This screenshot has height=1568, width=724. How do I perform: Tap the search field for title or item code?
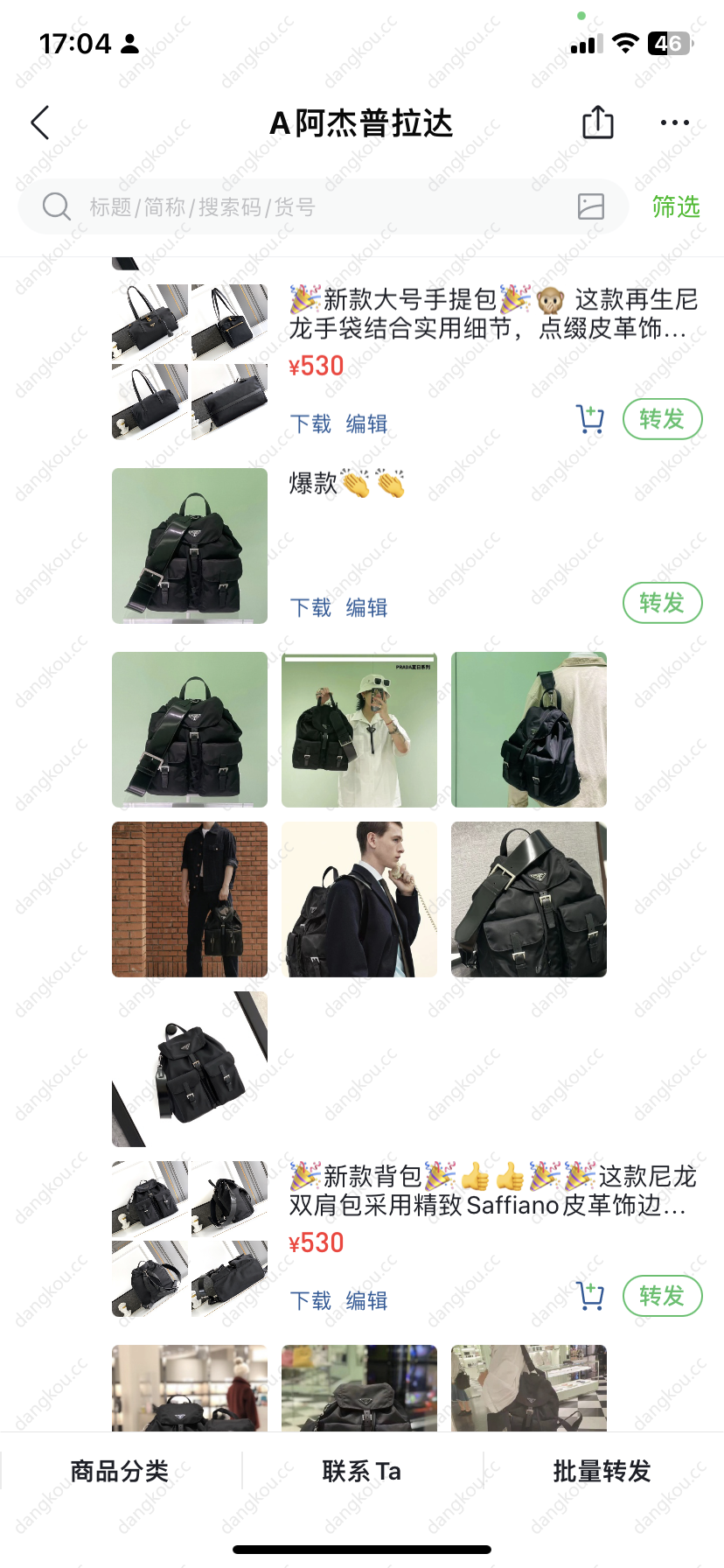(306, 207)
